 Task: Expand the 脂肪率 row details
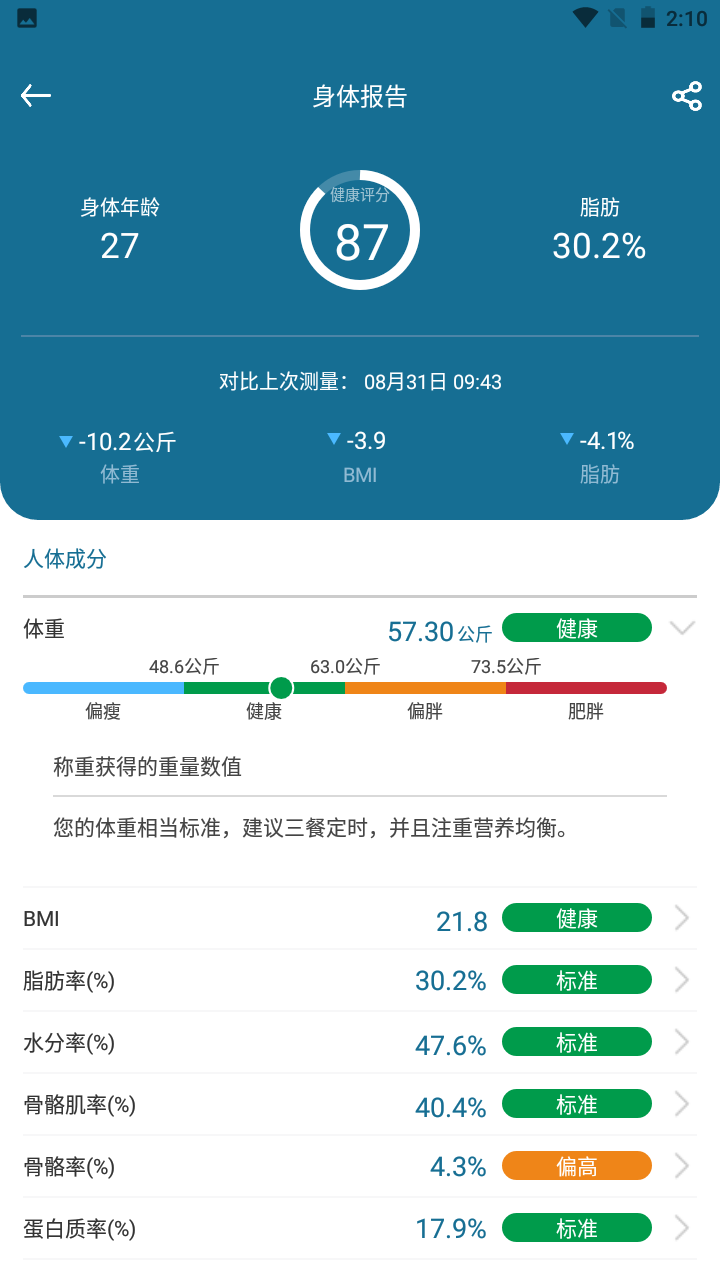pos(681,980)
